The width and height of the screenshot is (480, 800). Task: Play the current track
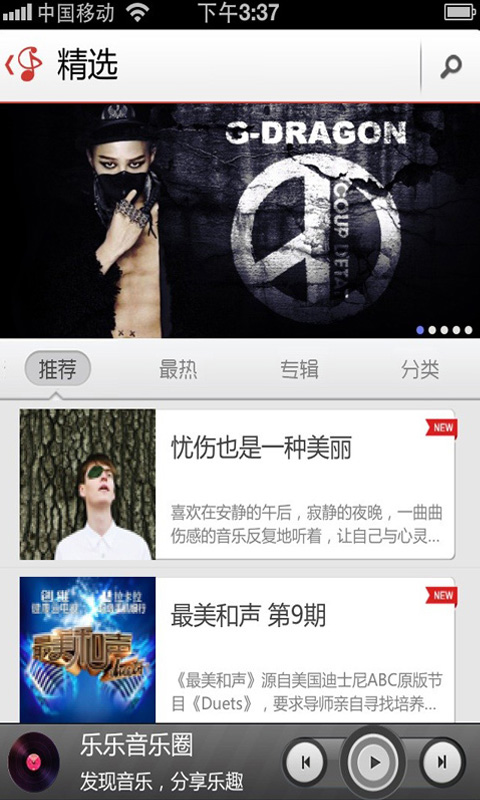pos(374,762)
